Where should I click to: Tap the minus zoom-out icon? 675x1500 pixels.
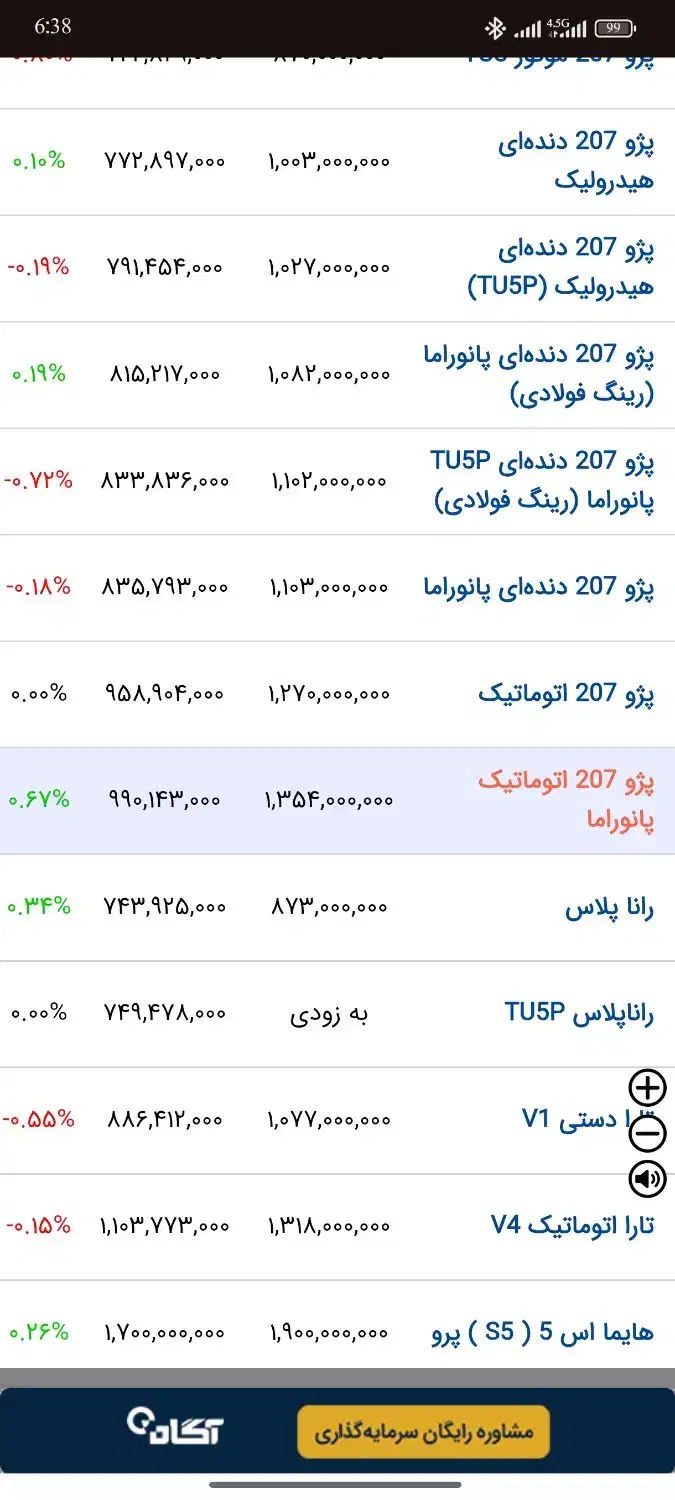(648, 1133)
